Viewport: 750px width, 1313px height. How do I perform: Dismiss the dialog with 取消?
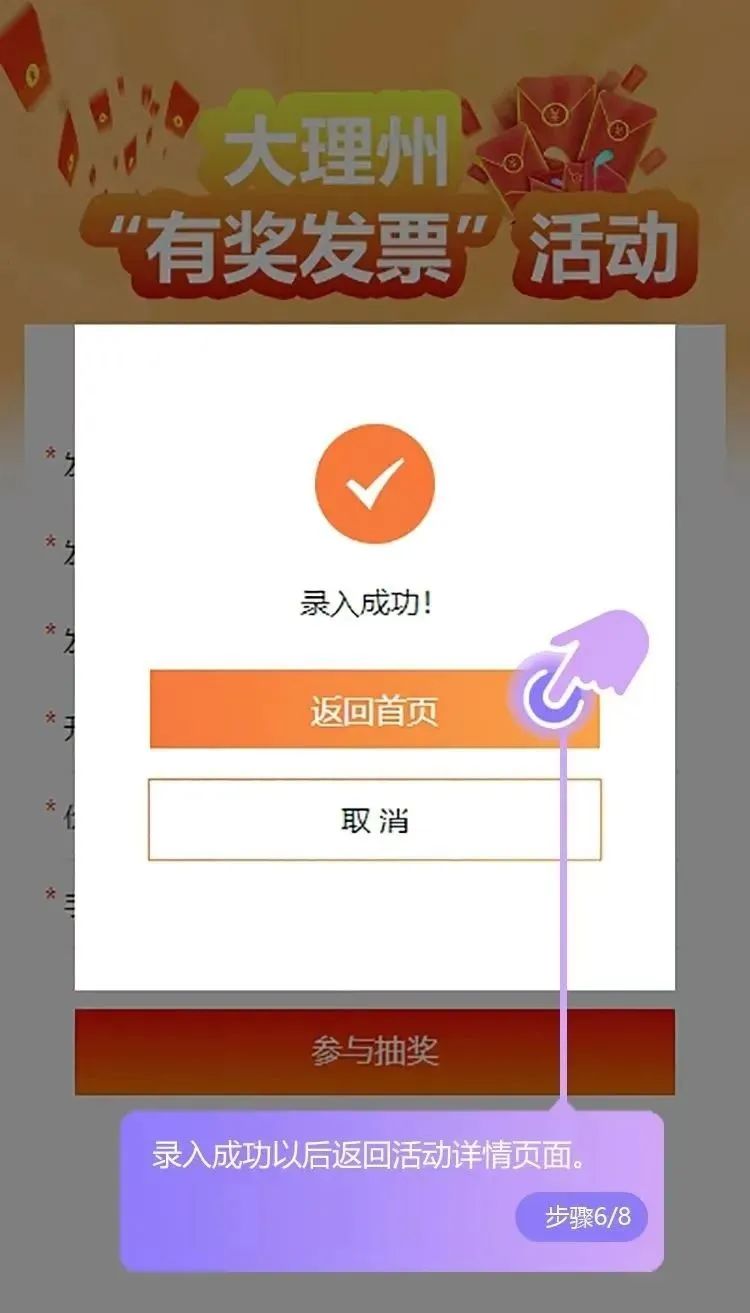click(374, 820)
